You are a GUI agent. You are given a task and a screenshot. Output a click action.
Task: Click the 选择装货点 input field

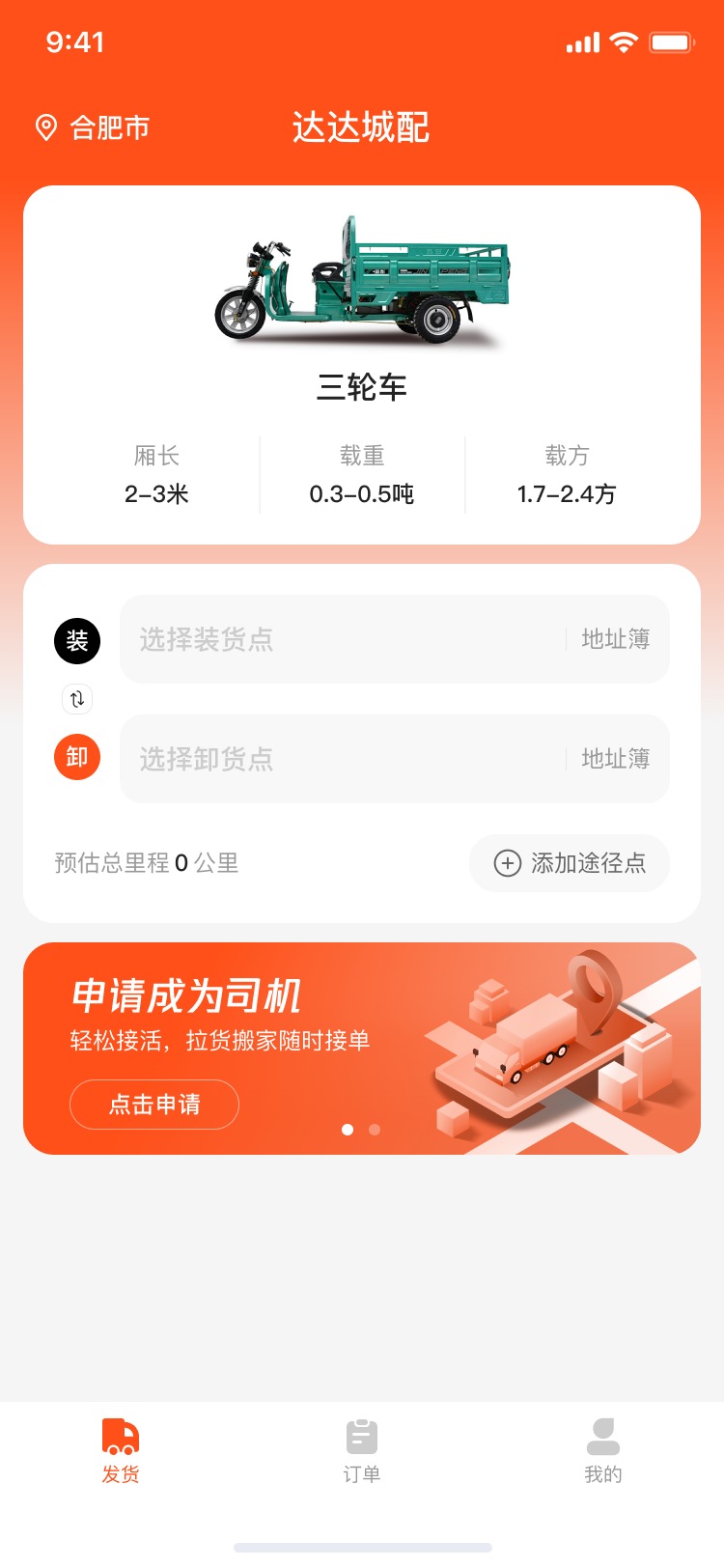[x=338, y=640]
